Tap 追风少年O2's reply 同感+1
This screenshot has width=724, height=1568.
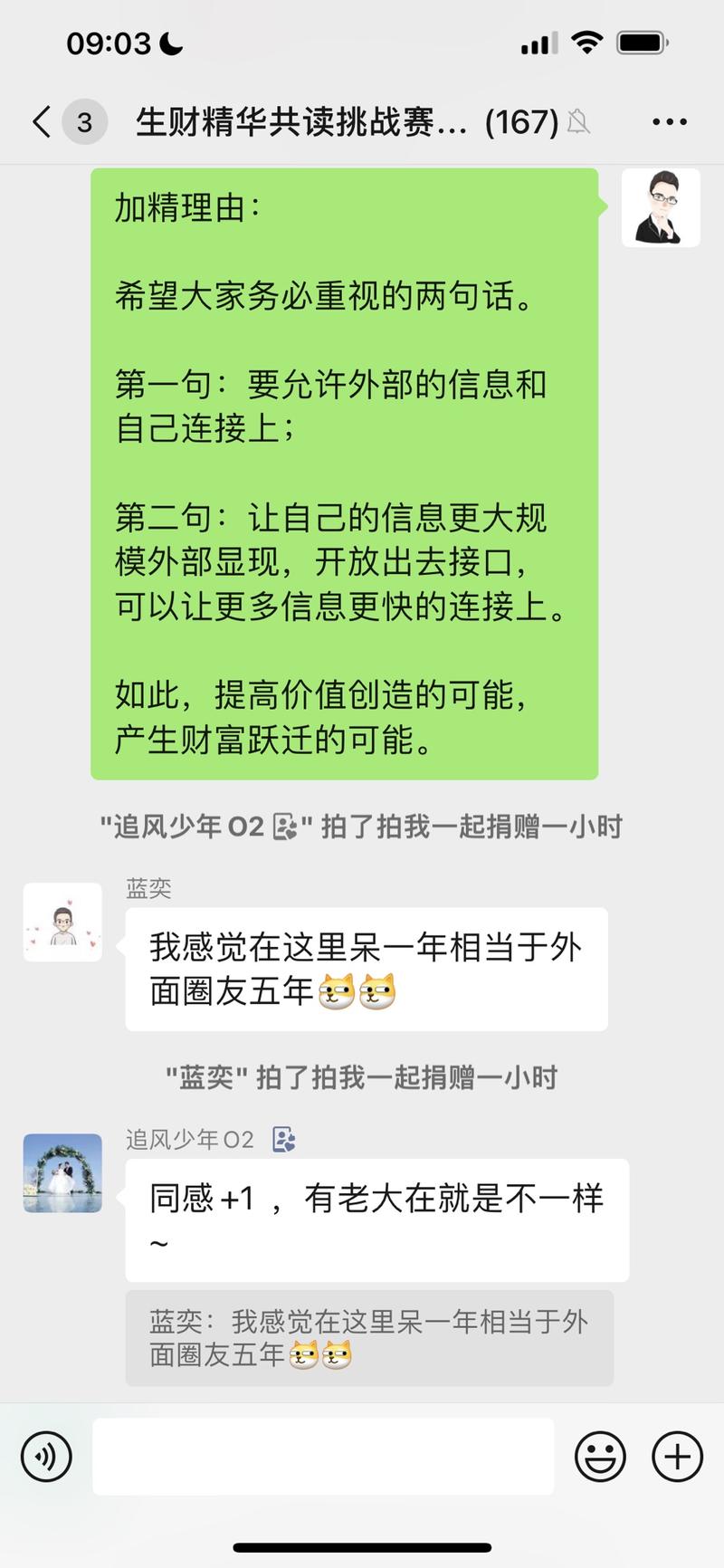coord(377,1218)
